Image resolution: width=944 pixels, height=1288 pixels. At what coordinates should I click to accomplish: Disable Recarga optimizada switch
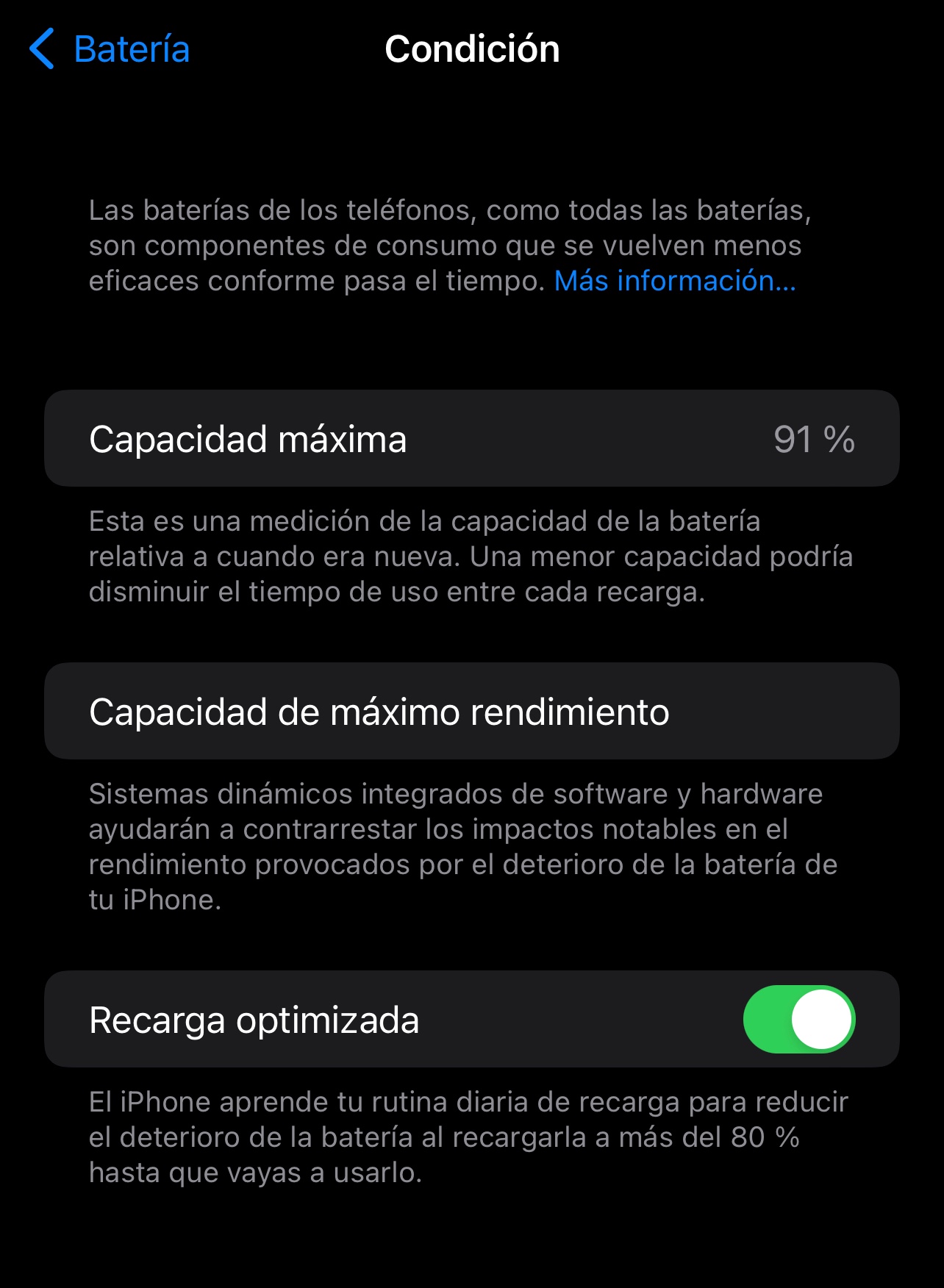tap(799, 1019)
